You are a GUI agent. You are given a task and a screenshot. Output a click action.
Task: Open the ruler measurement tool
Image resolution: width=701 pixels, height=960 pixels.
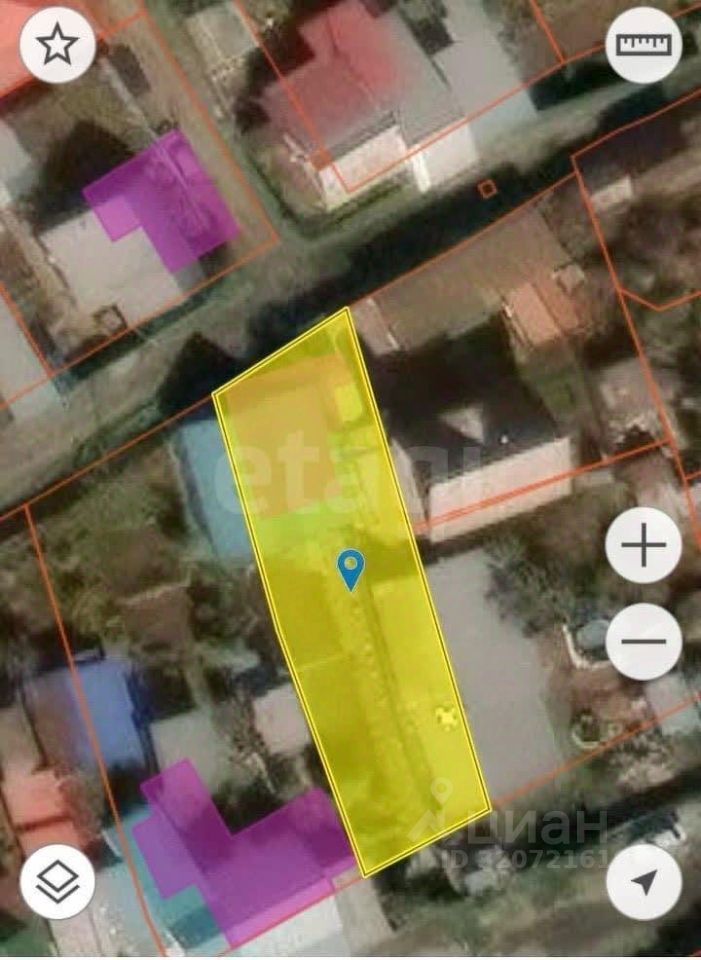pos(643,45)
